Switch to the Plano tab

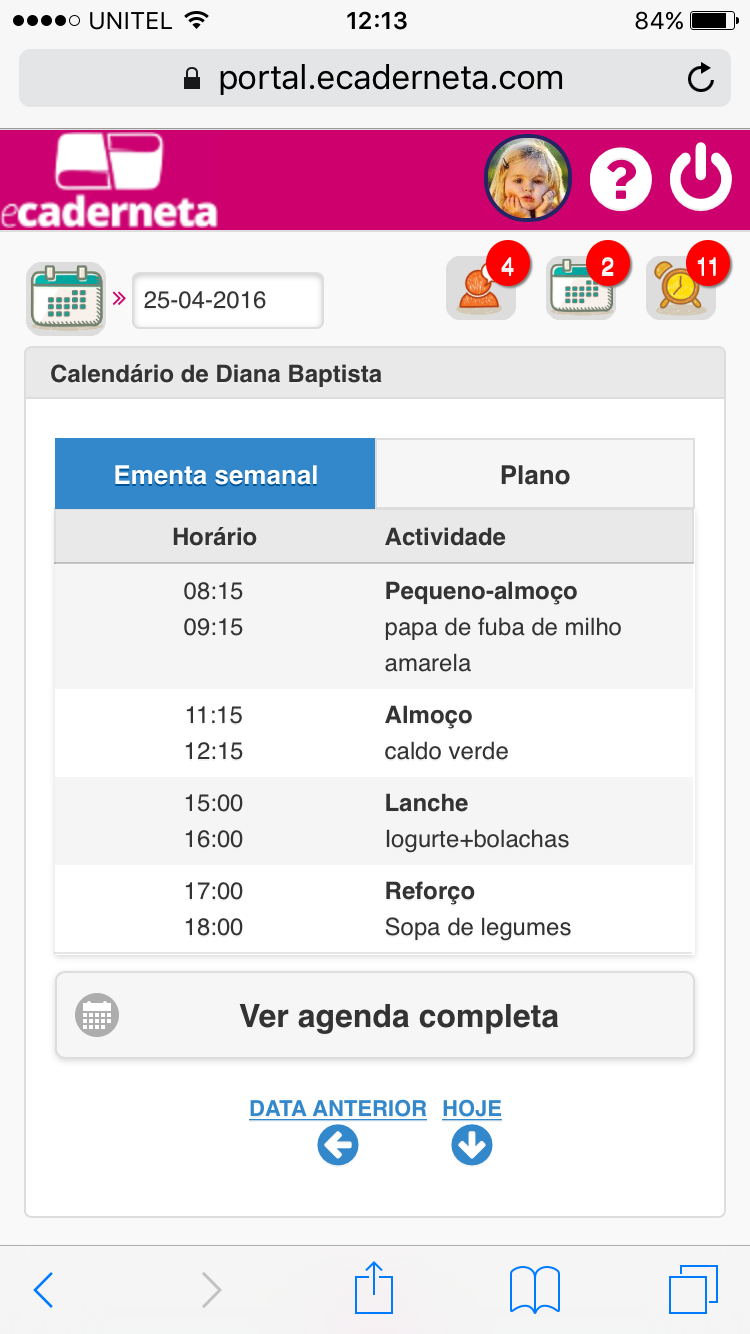tap(535, 474)
